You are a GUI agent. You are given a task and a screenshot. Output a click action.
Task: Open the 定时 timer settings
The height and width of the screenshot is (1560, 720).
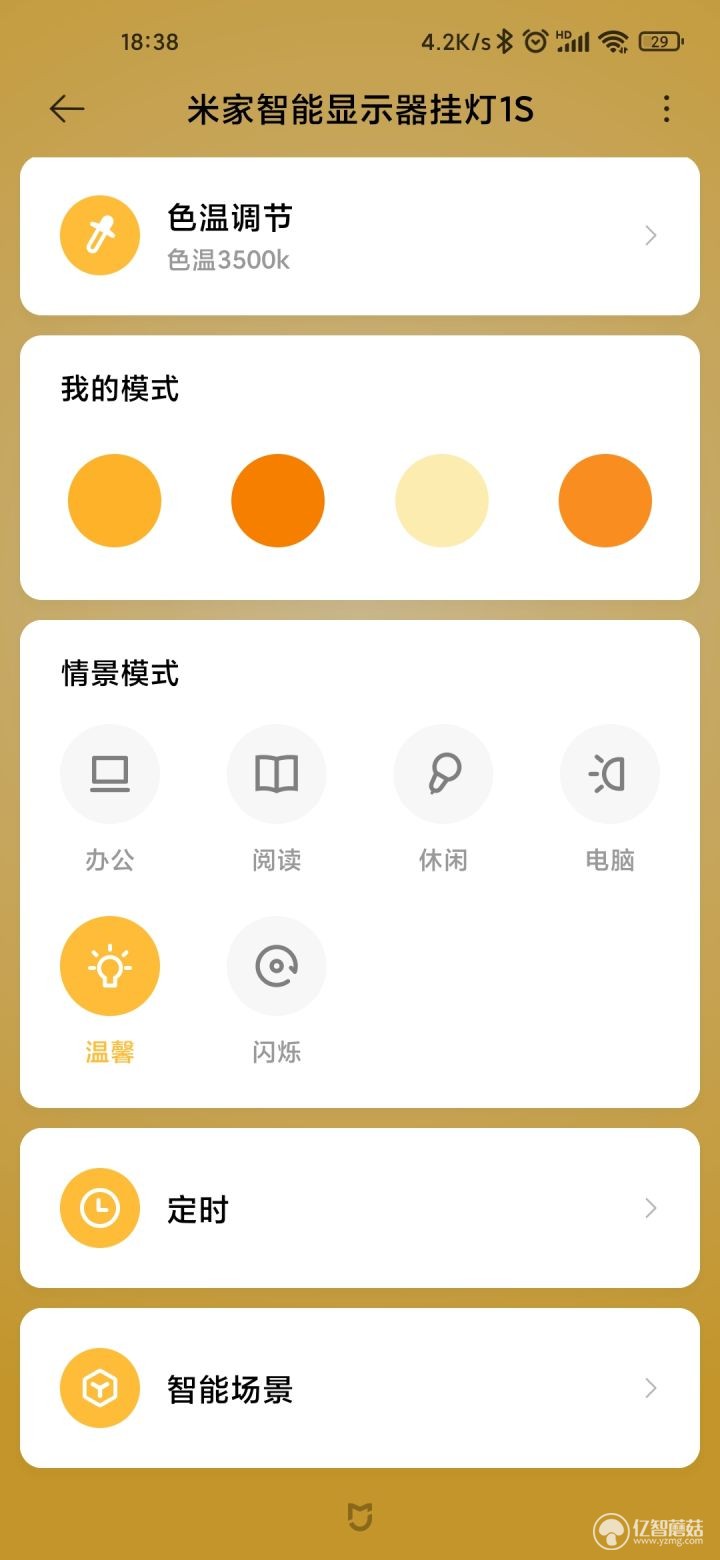(x=360, y=1208)
